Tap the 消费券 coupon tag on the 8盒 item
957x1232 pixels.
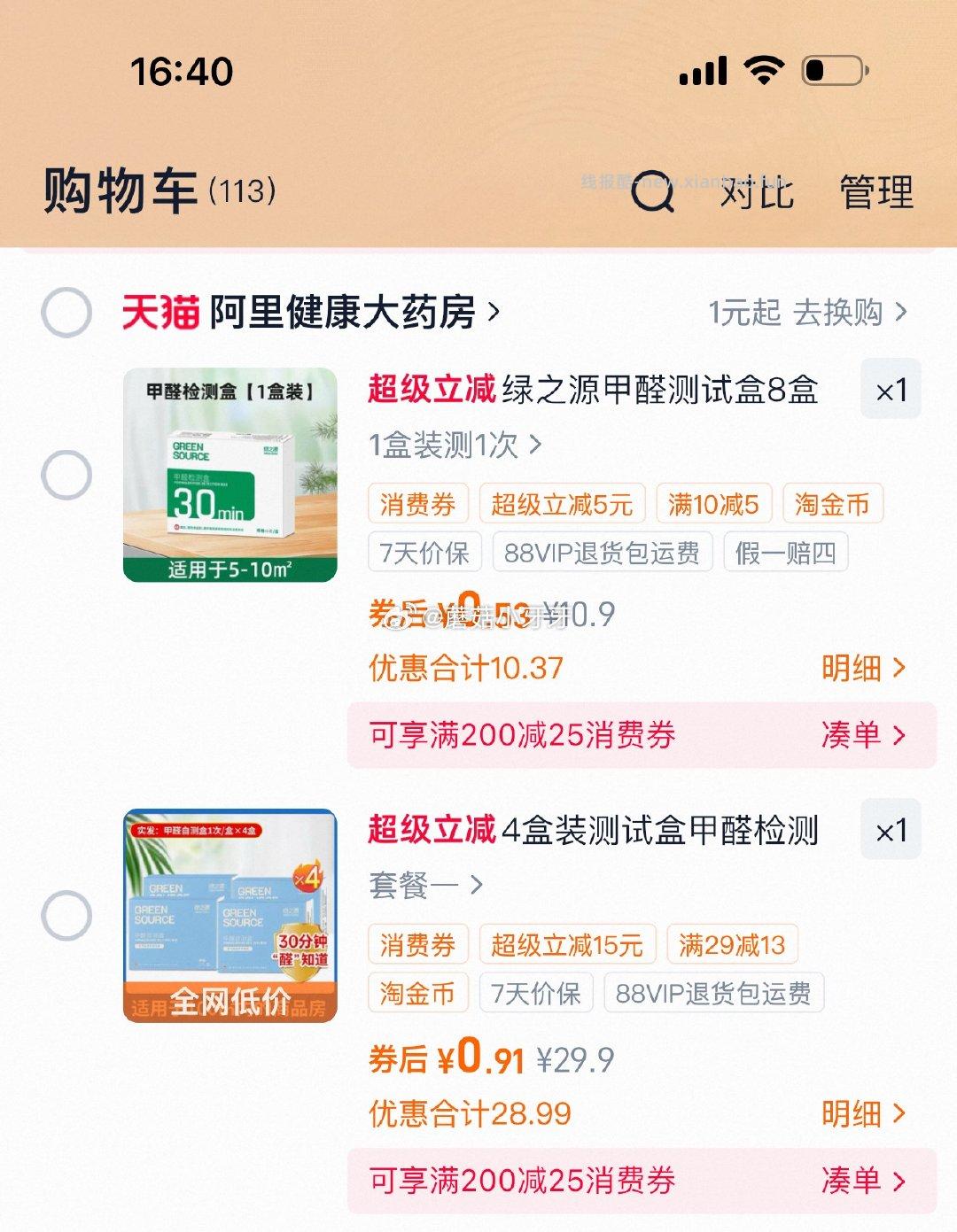(418, 503)
